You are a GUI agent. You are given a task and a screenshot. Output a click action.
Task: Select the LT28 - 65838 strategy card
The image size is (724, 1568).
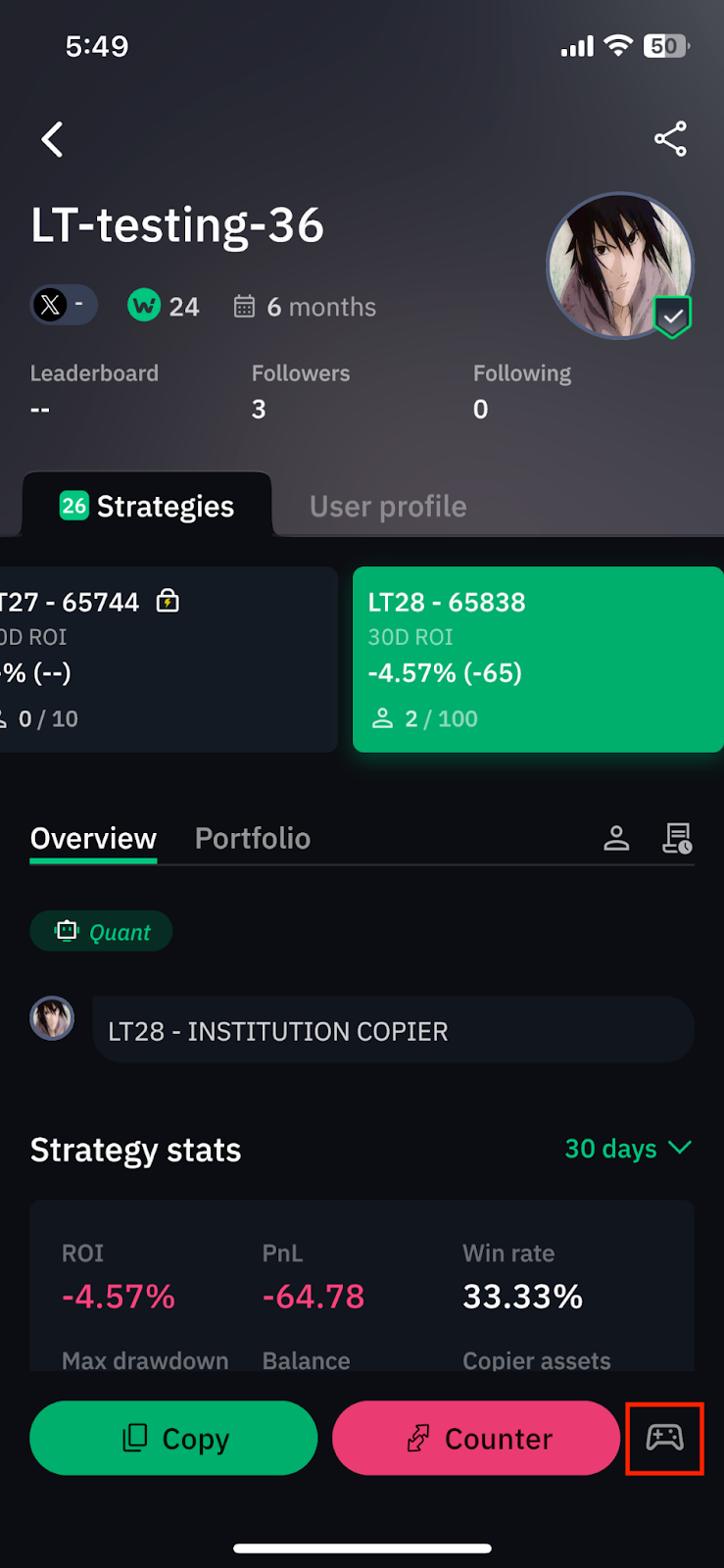[538, 660]
